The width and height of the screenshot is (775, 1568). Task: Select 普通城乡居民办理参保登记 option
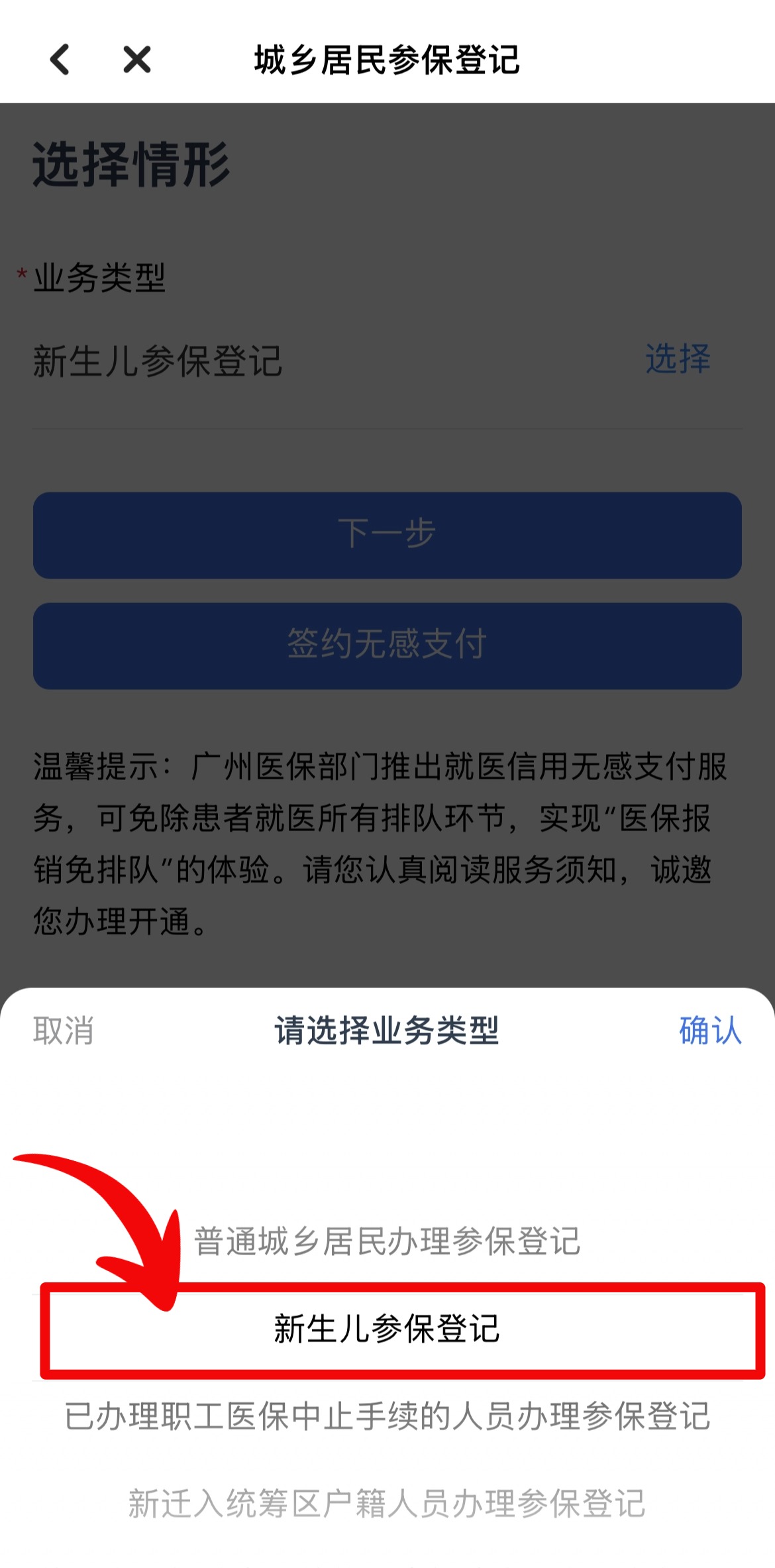pyautogui.click(x=387, y=1241)
